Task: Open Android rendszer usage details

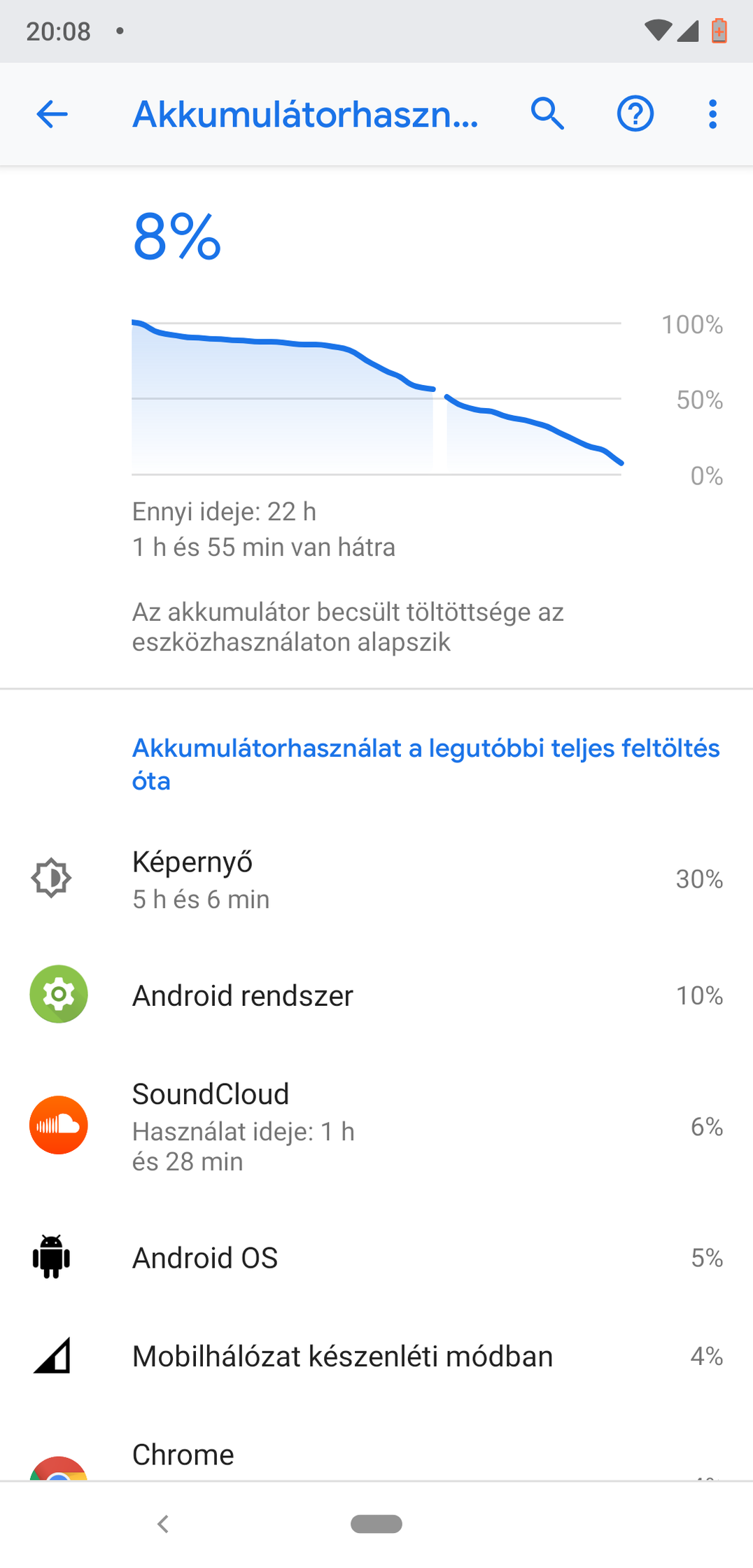Action: (x=376, y=995)
